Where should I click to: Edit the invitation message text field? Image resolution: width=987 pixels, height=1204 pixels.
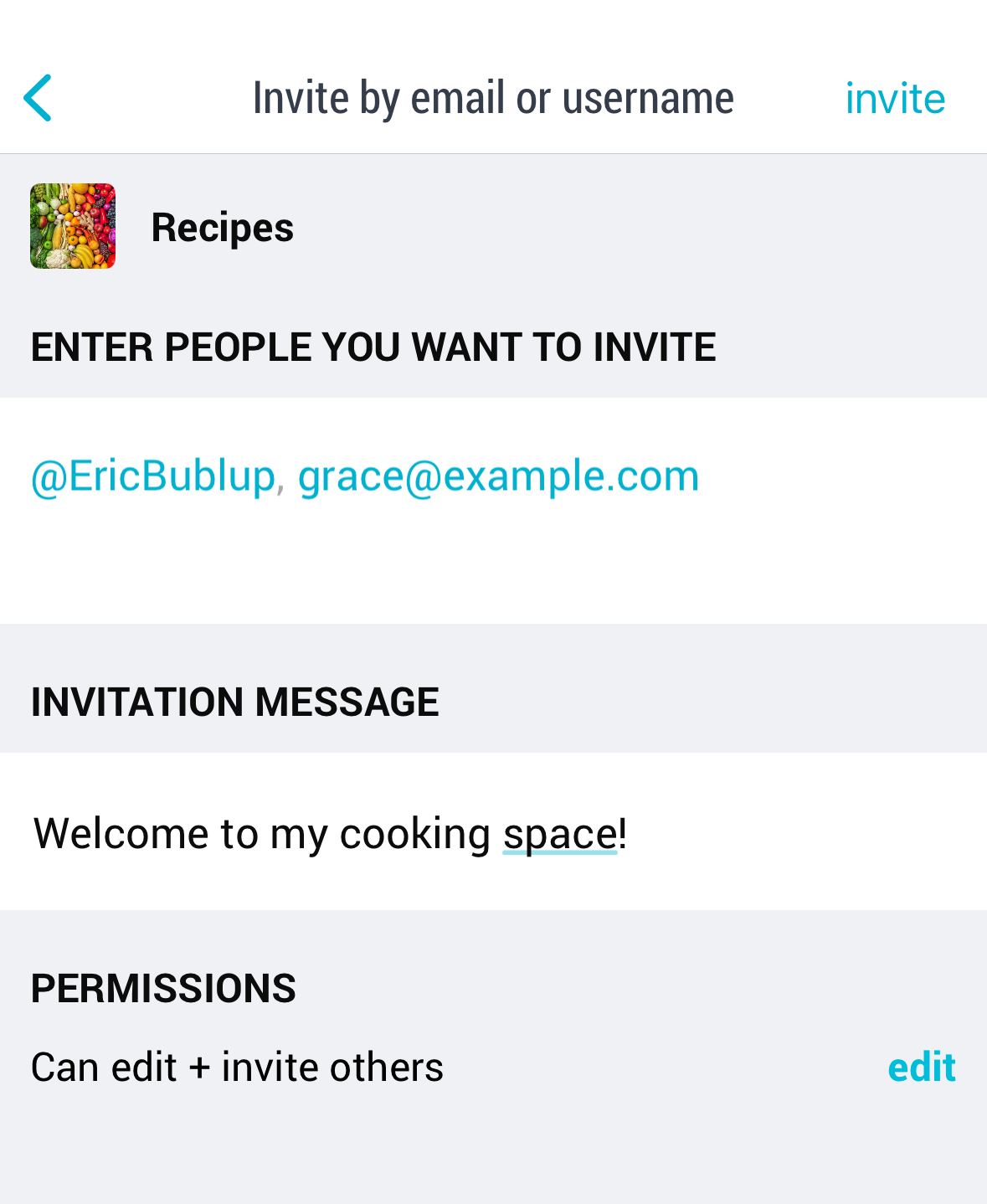493,832
